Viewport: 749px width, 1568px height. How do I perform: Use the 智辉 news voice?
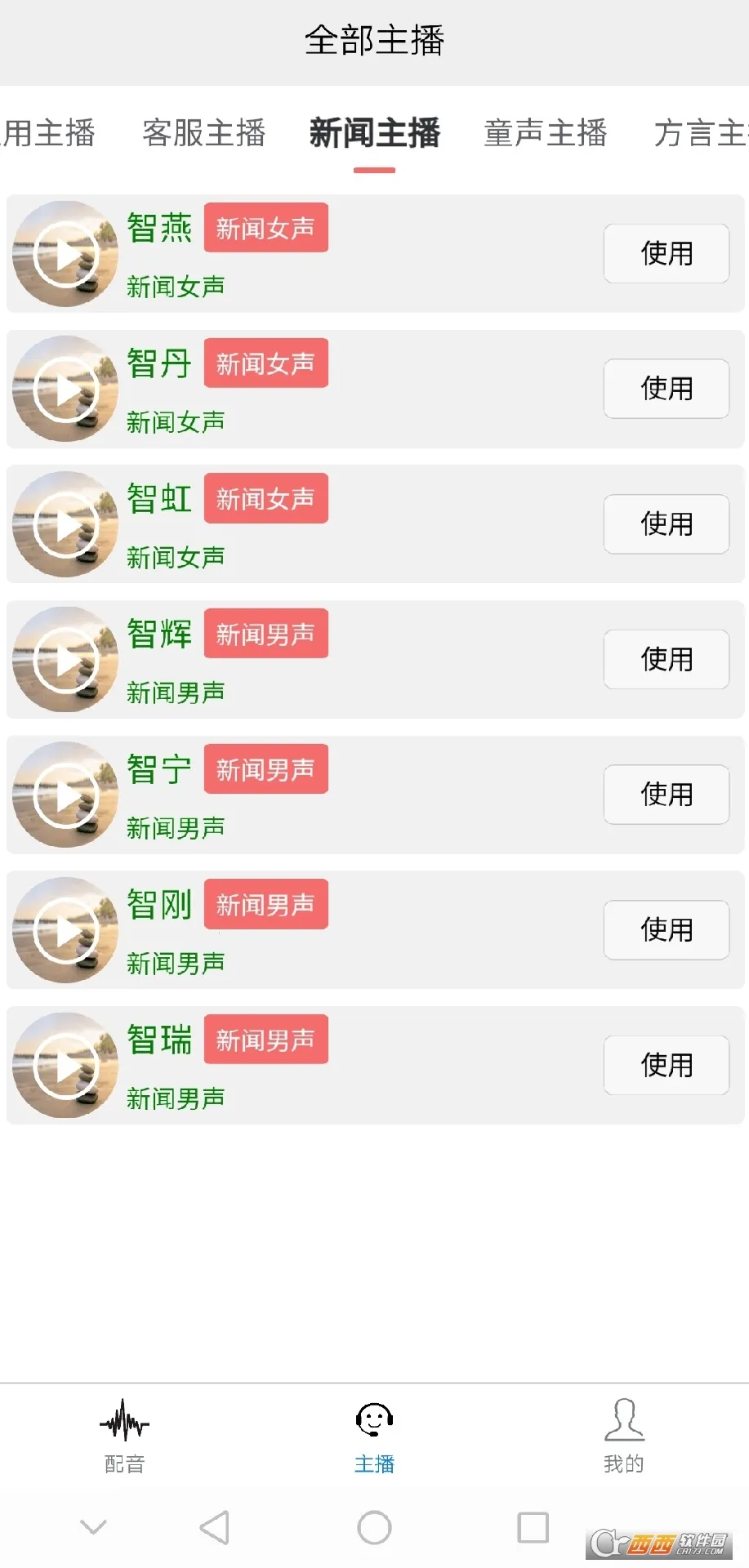[666, 659]
